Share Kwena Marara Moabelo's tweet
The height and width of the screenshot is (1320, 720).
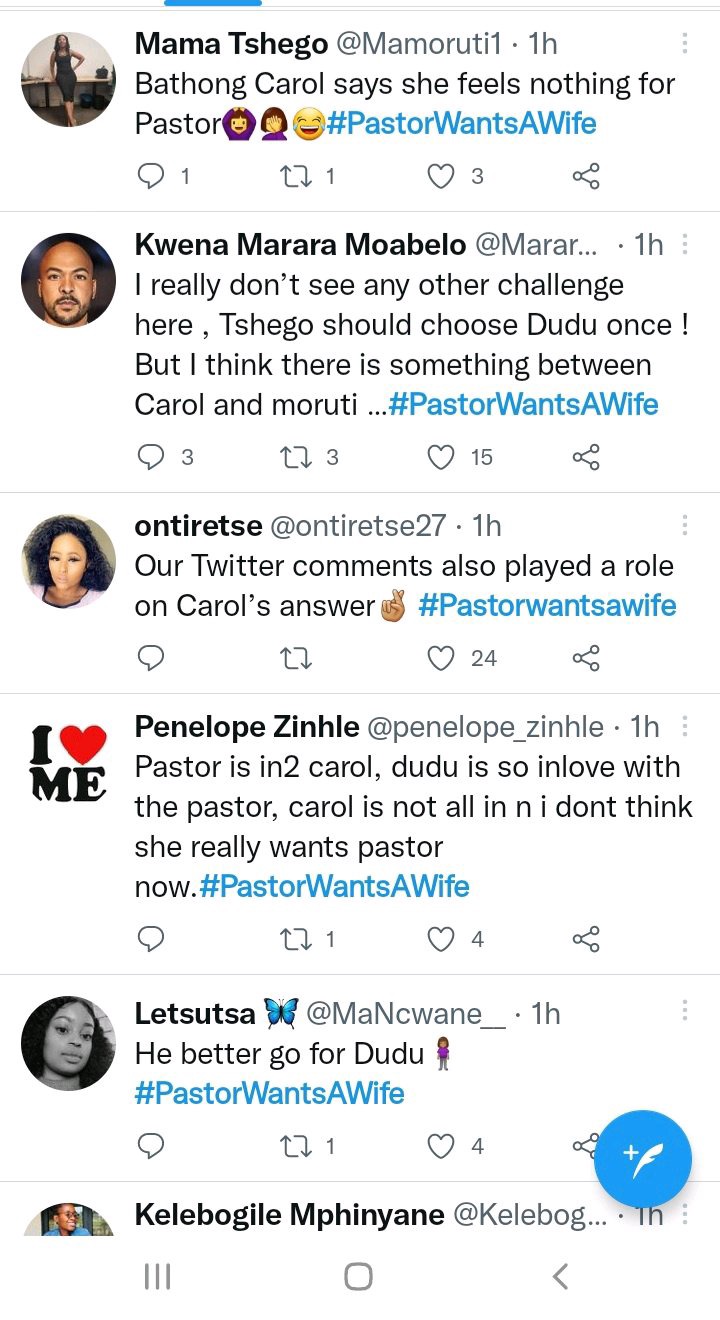[586, 458]
